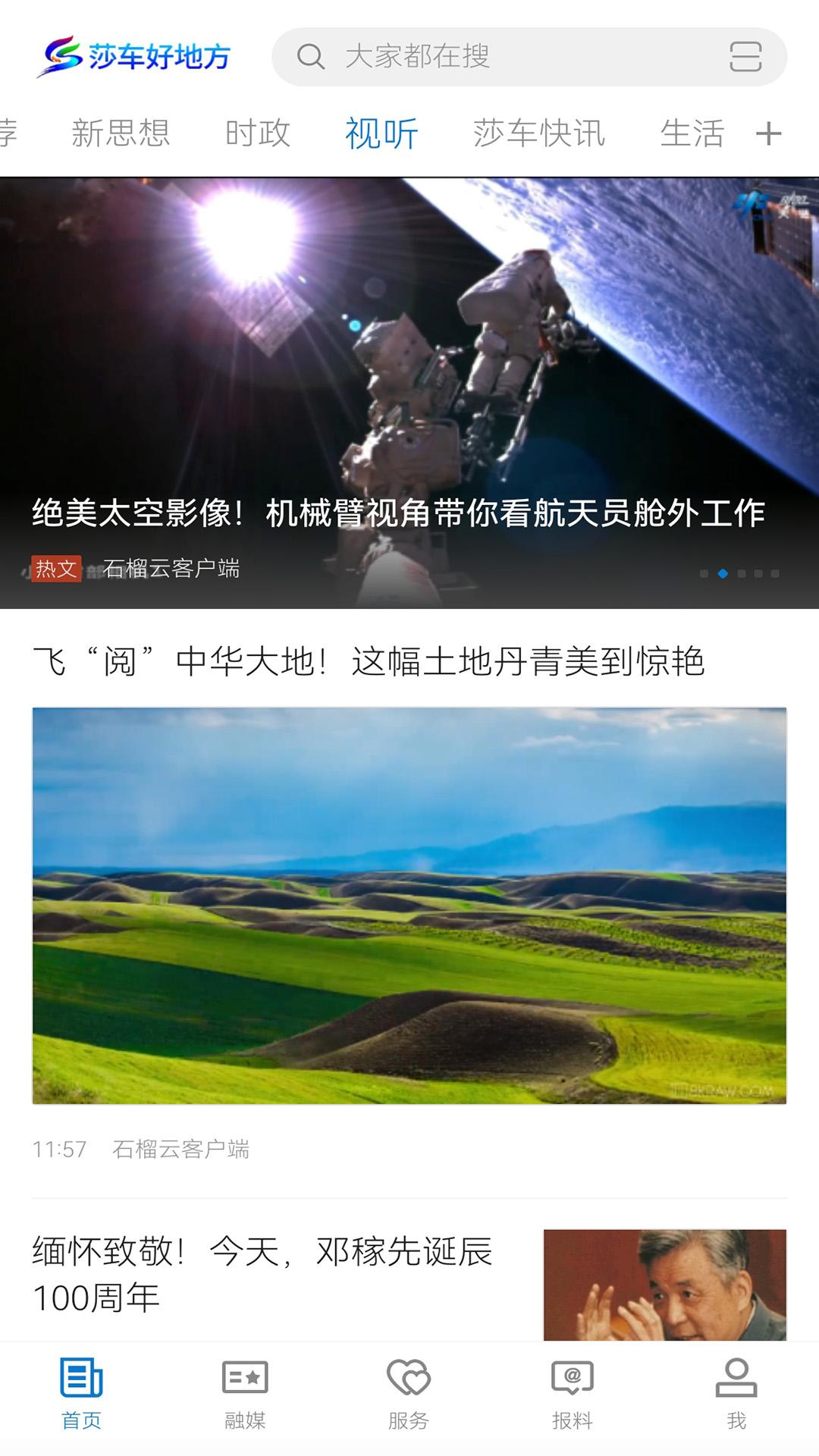819x1456 pixels.
Task: Open the 飞阅中华大地 article
Action: coord(370,661)
